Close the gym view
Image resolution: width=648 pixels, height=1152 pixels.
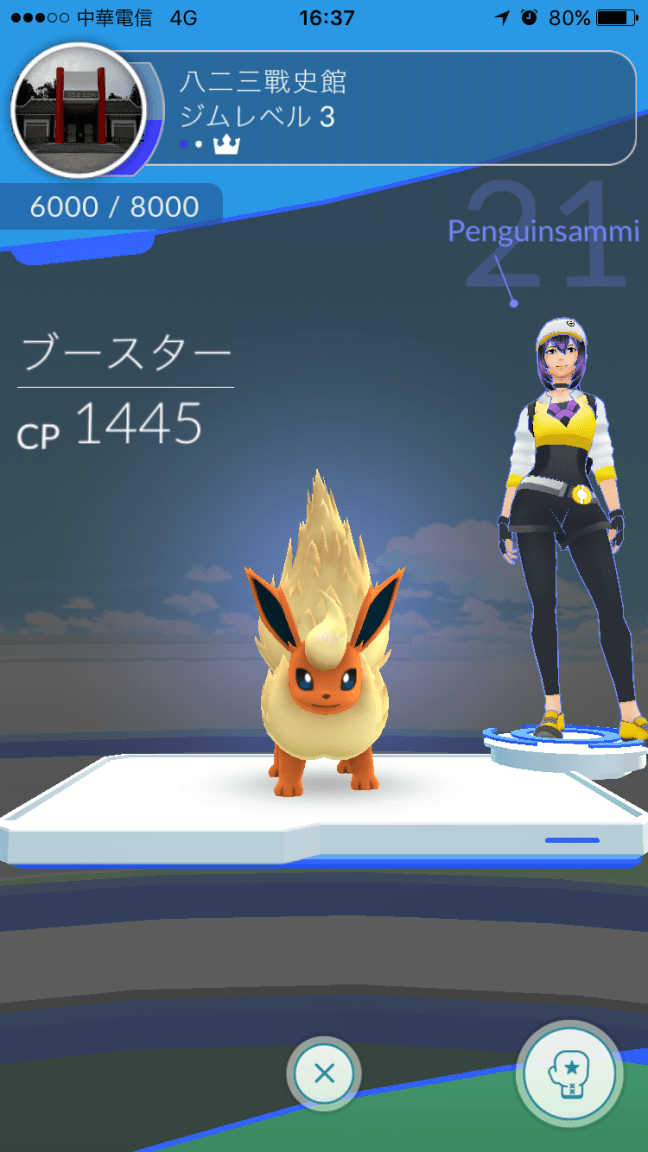(x=324, y=1075)
